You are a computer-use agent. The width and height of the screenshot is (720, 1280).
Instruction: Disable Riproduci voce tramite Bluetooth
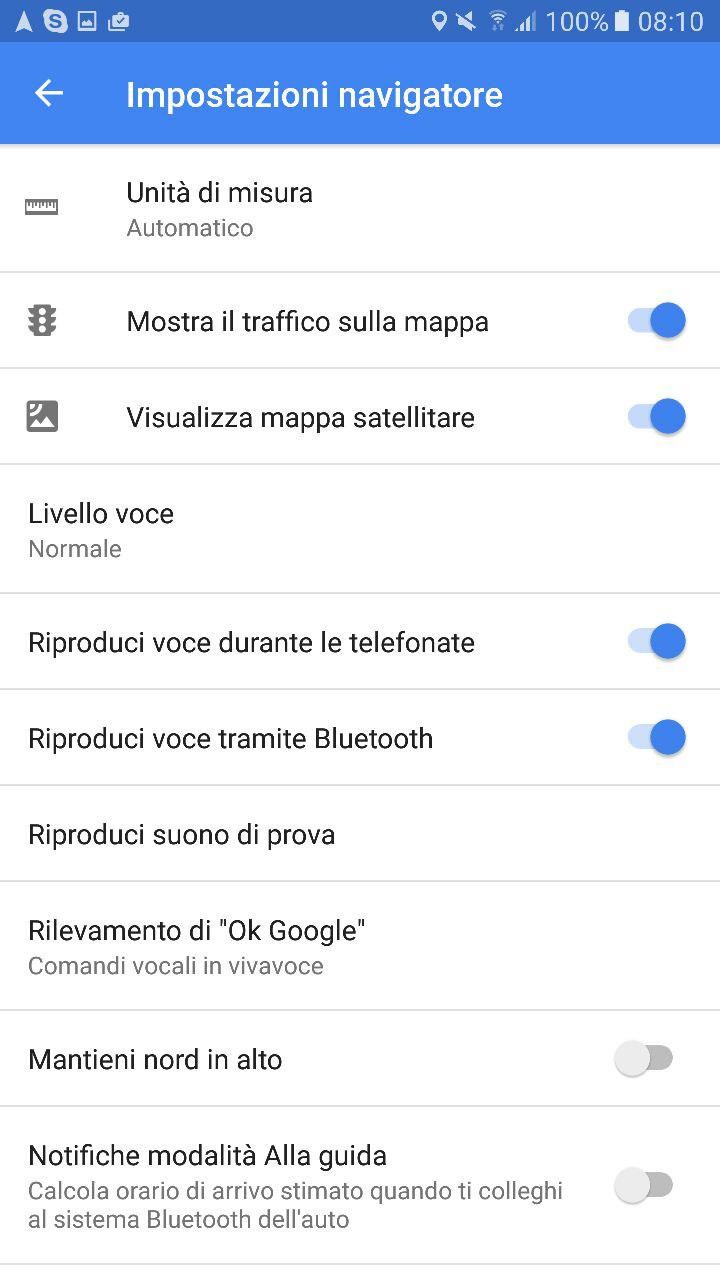click(656, 737)
